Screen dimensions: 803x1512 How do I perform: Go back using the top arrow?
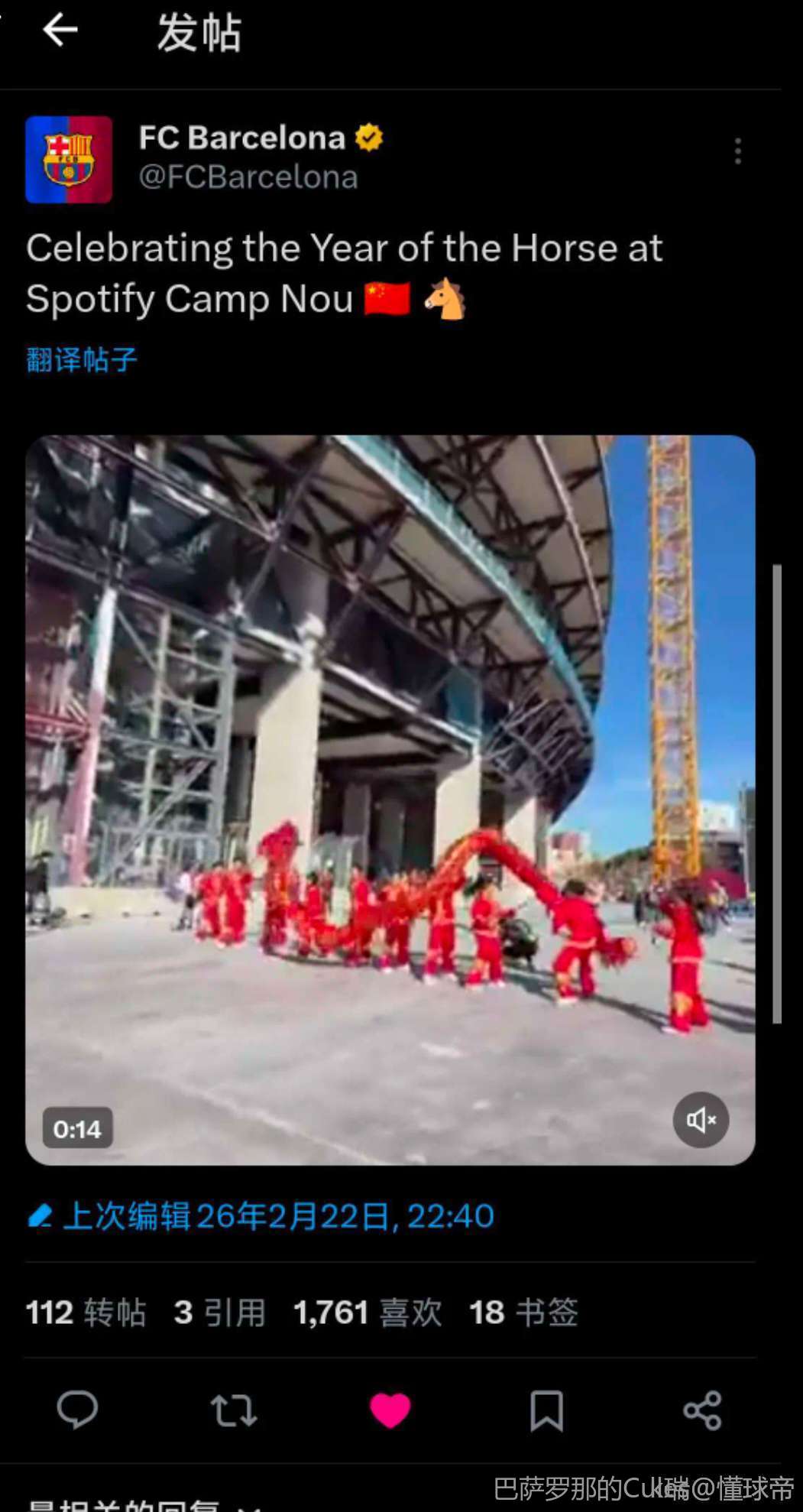point(60,31)
